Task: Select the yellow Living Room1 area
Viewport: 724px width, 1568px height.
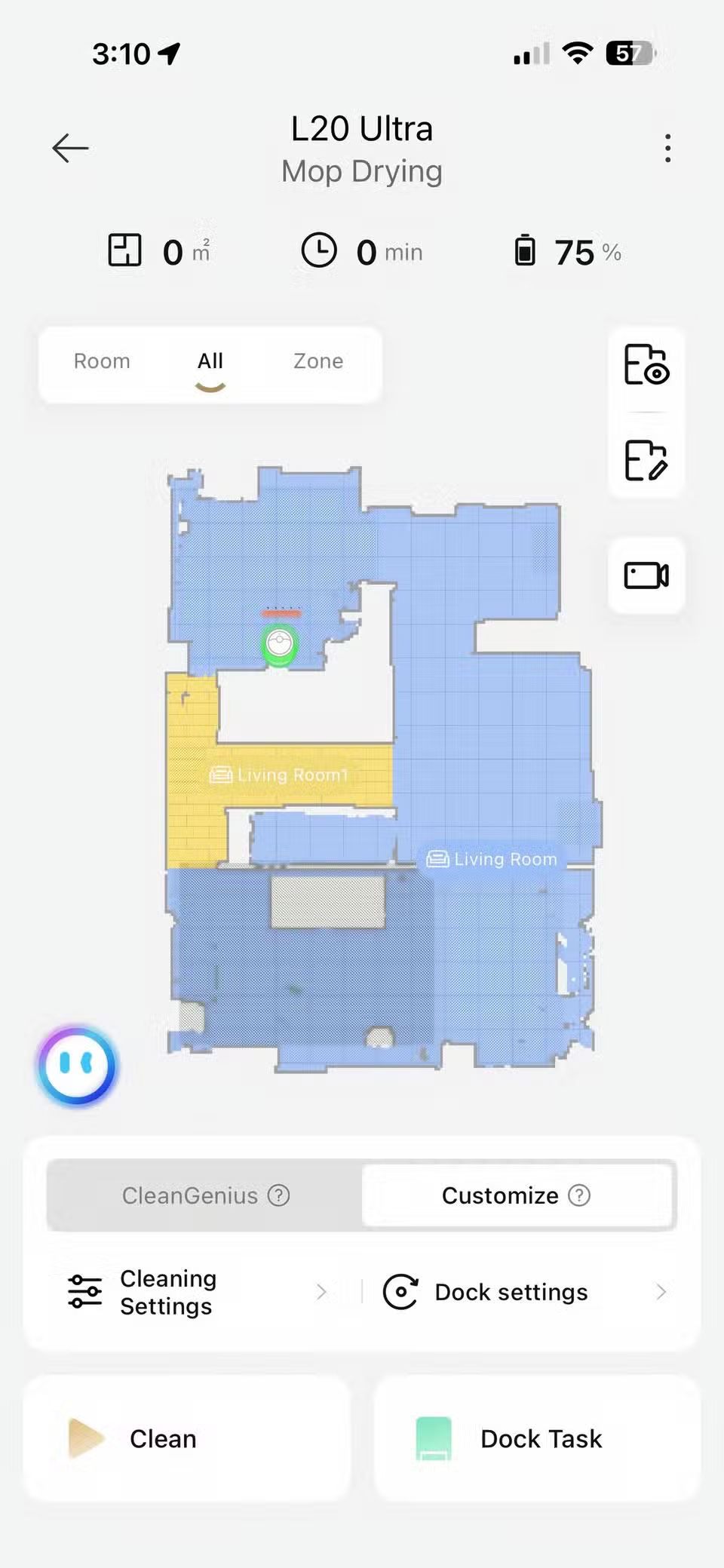Action: pyautogui.click(x=279, y=775)
